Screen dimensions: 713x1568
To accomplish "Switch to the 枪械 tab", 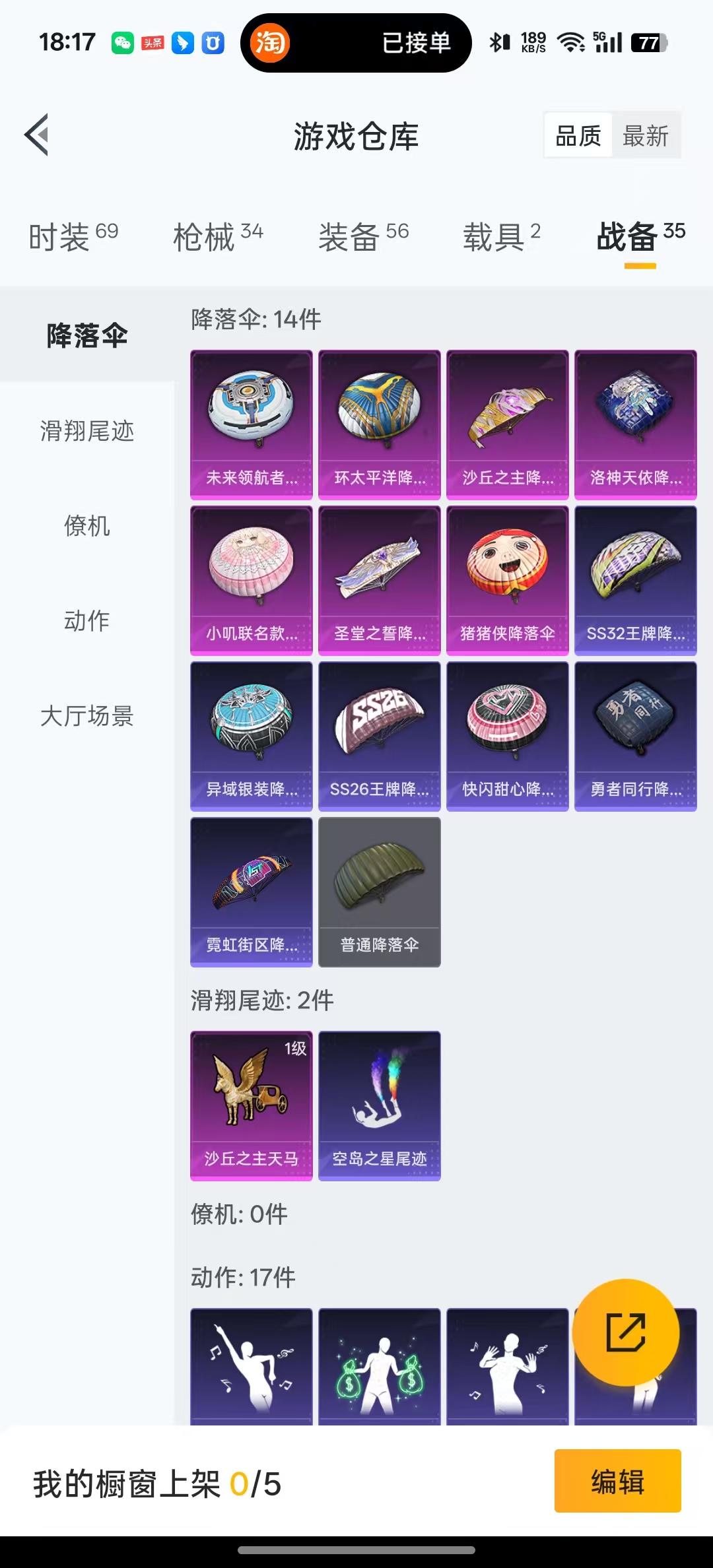I will [x=218, y=236].
